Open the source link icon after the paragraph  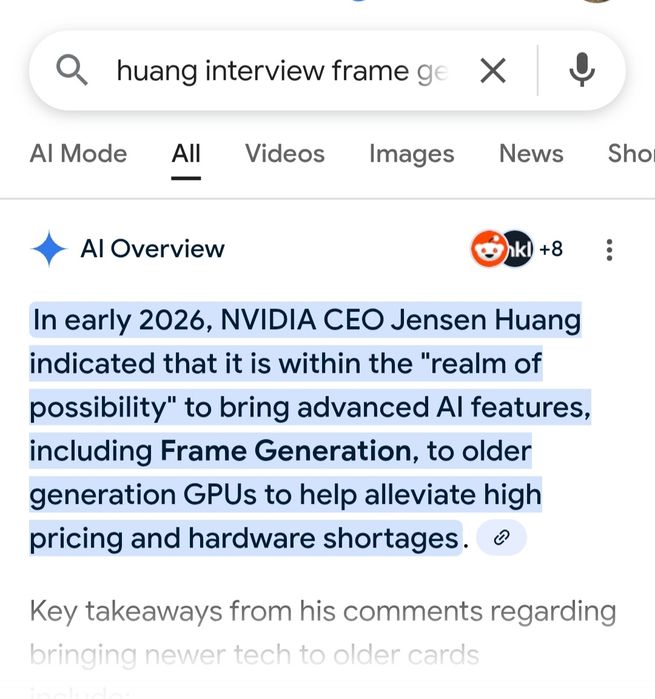[x=502, y=538]
